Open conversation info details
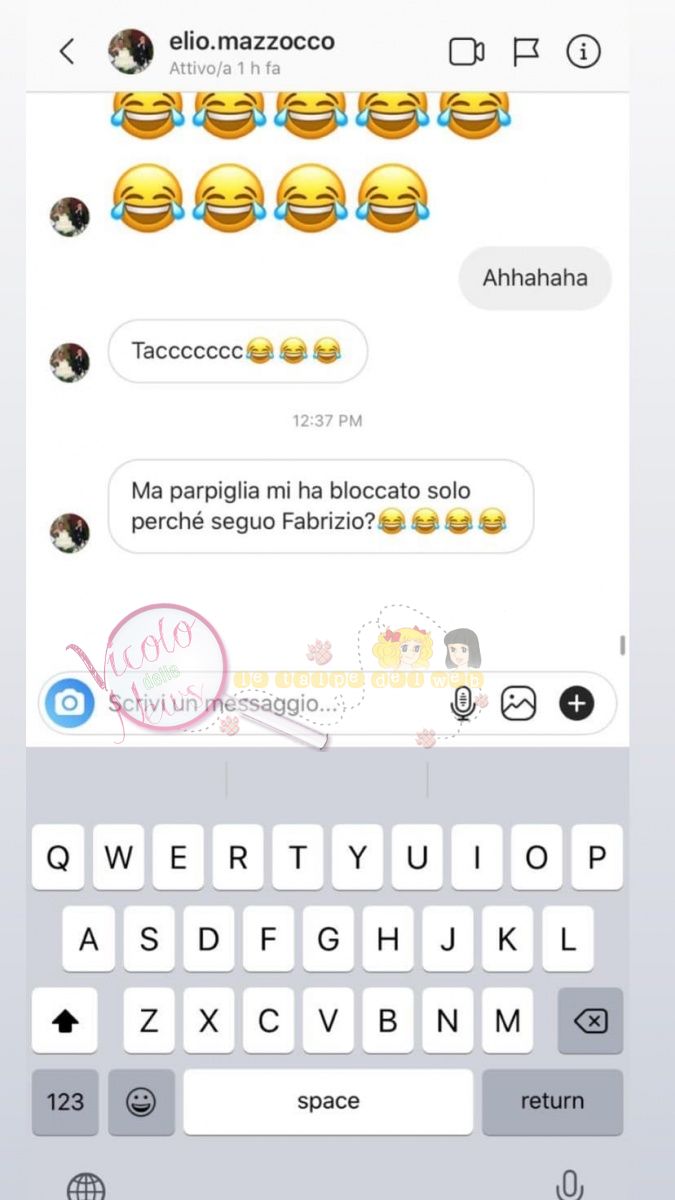The height and width of the screenshot is (1200, 675). pyautogui.click(x=583, y=52)
